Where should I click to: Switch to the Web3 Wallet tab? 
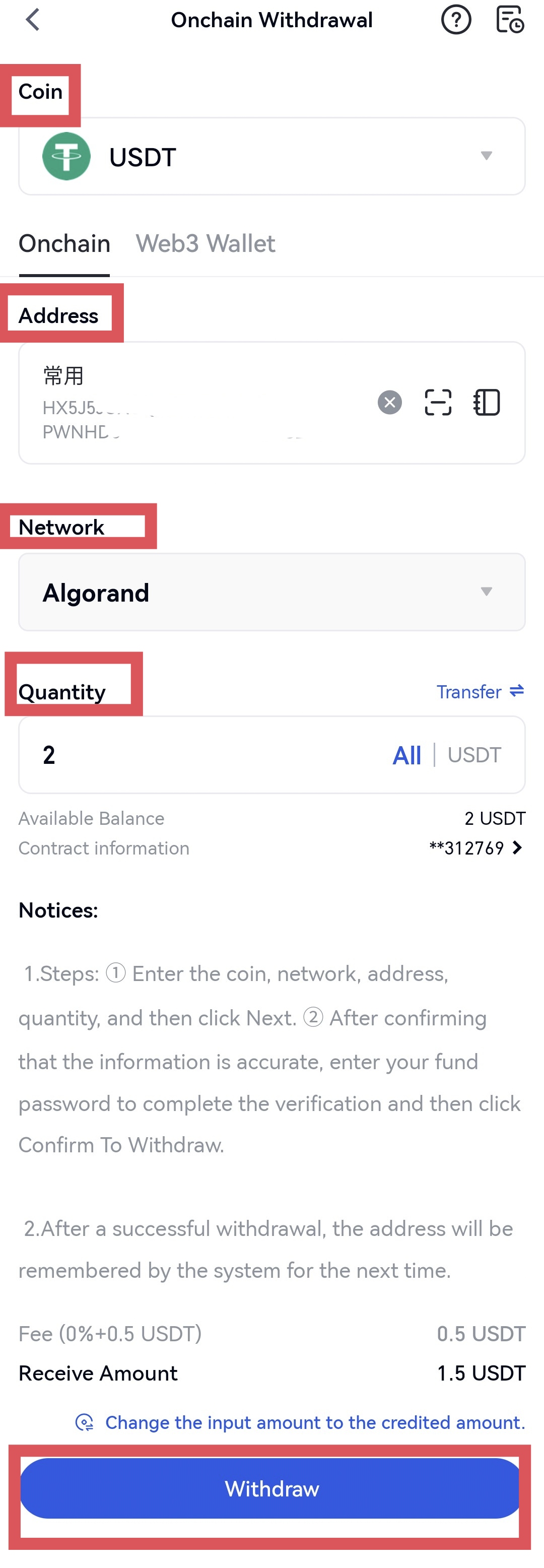[205, 244]
